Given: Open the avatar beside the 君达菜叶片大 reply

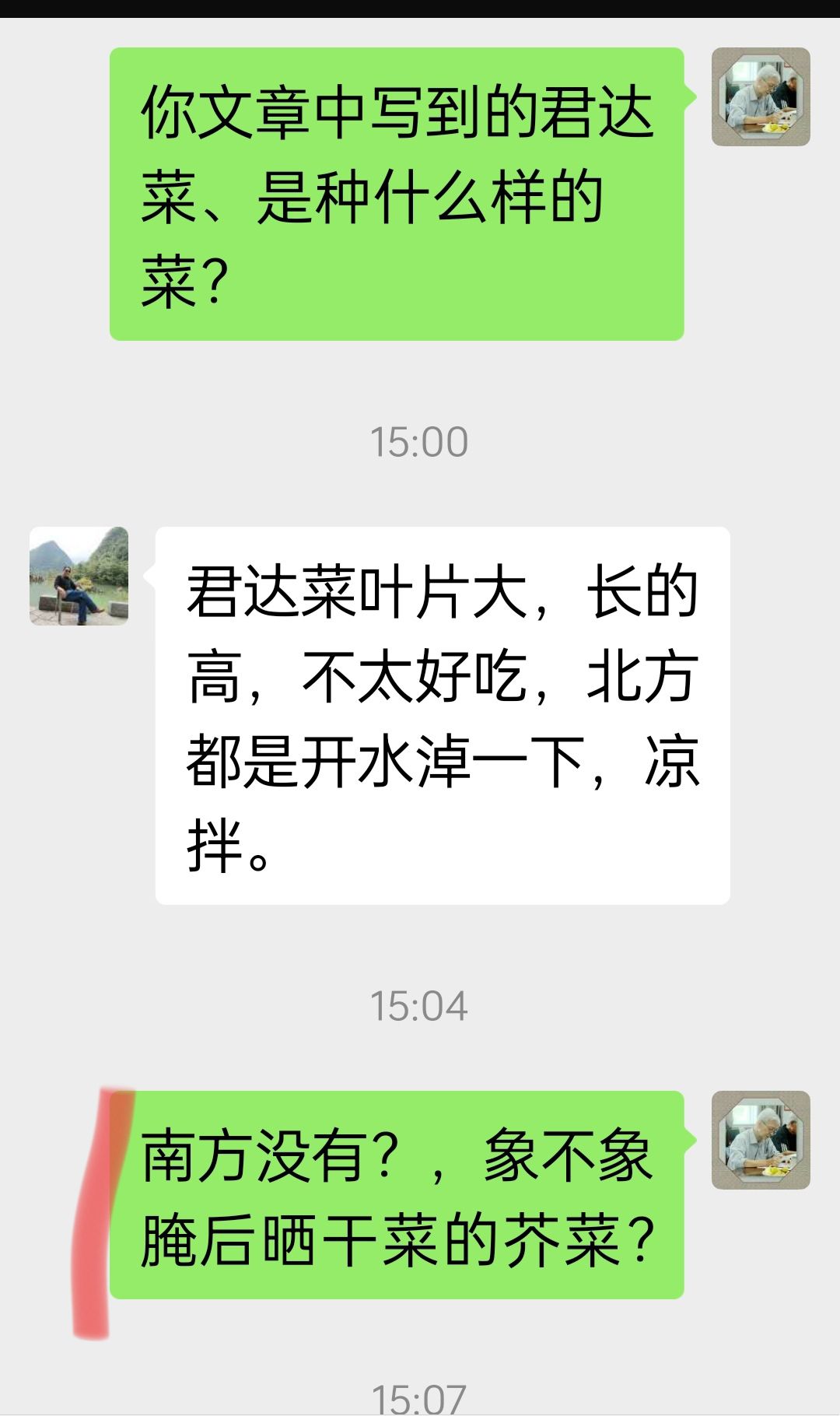Looking at the screenshot, I should tap(79, 576).
